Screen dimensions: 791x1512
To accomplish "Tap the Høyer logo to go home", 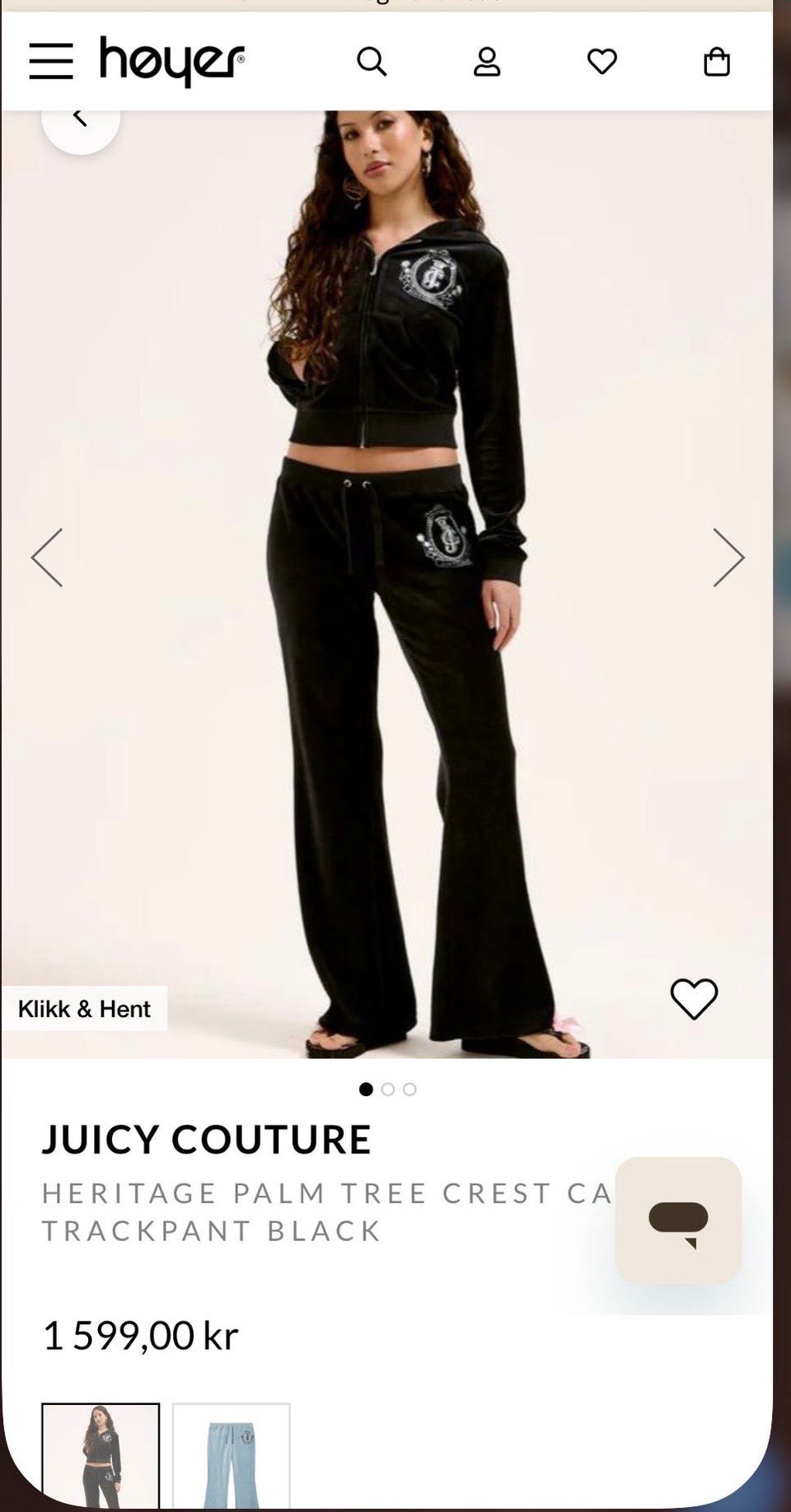I will pos(171,61).
